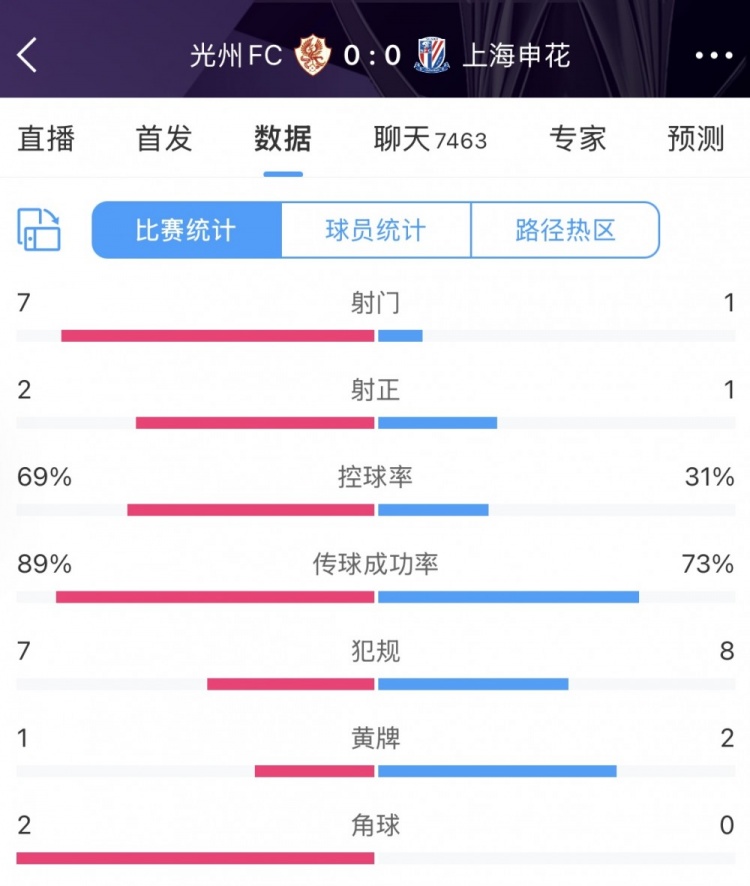This screenshot has width=750, height=886.
Task: Switch to the 首发 tab
Action: [164, 139]
